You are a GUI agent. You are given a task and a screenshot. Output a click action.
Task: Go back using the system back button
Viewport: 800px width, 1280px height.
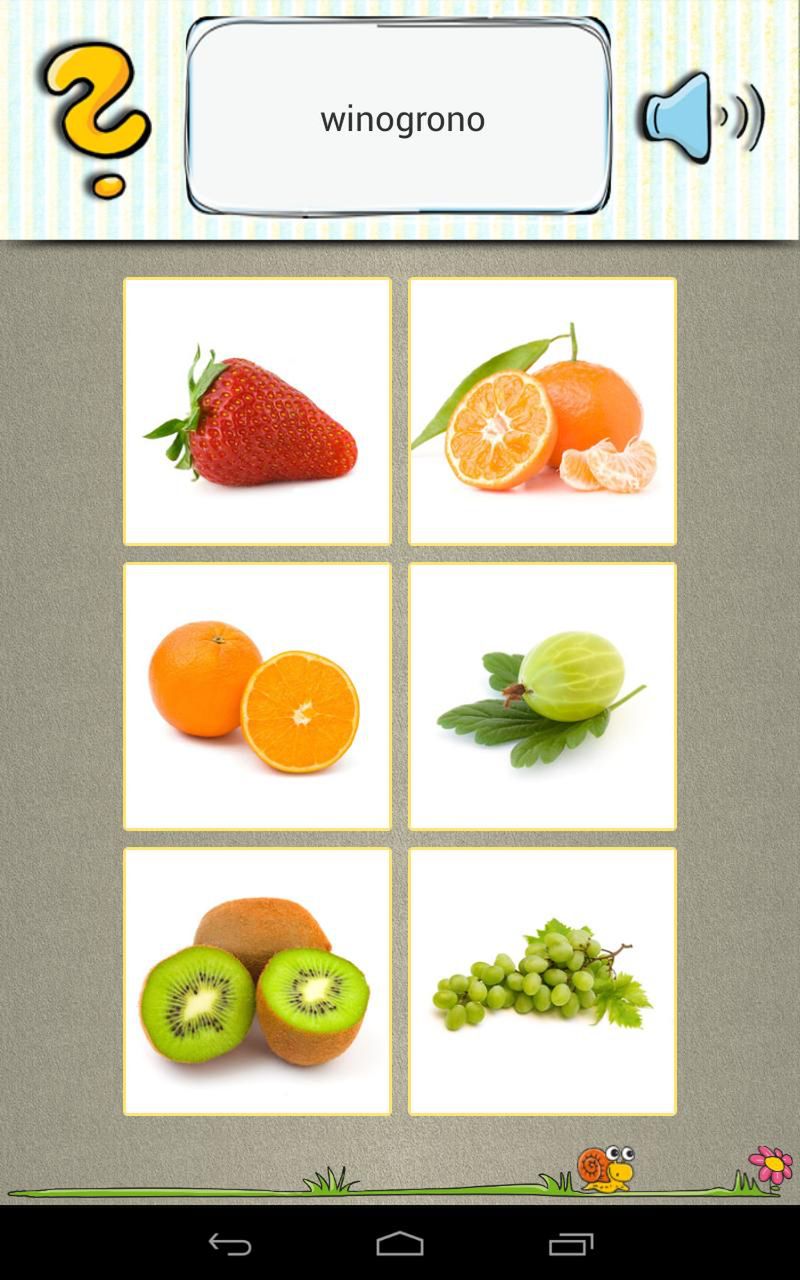pos(230,1244)
